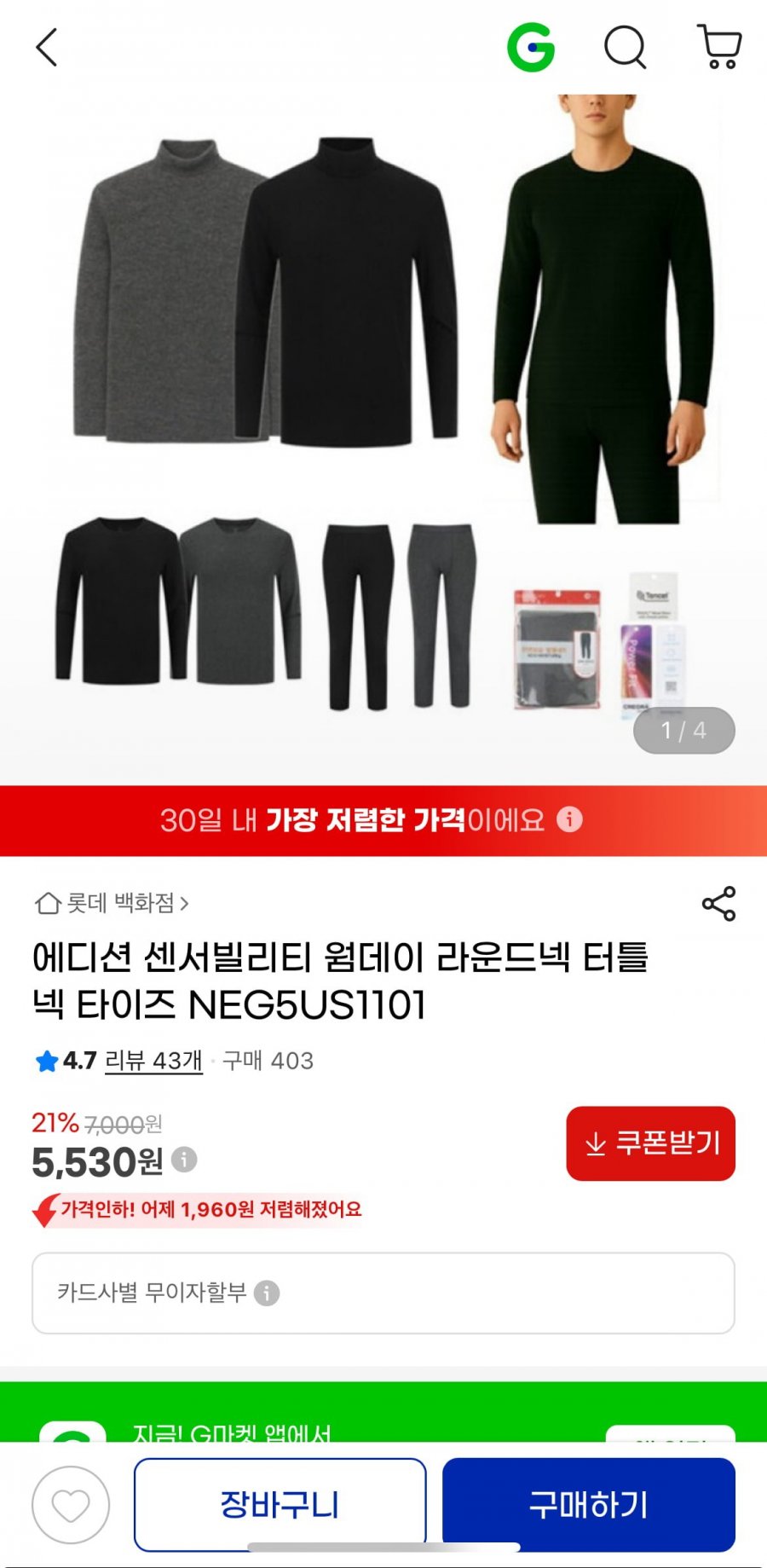Go back using the top-left arrow
The image size is (767, 1568).
tap(47, 47)
